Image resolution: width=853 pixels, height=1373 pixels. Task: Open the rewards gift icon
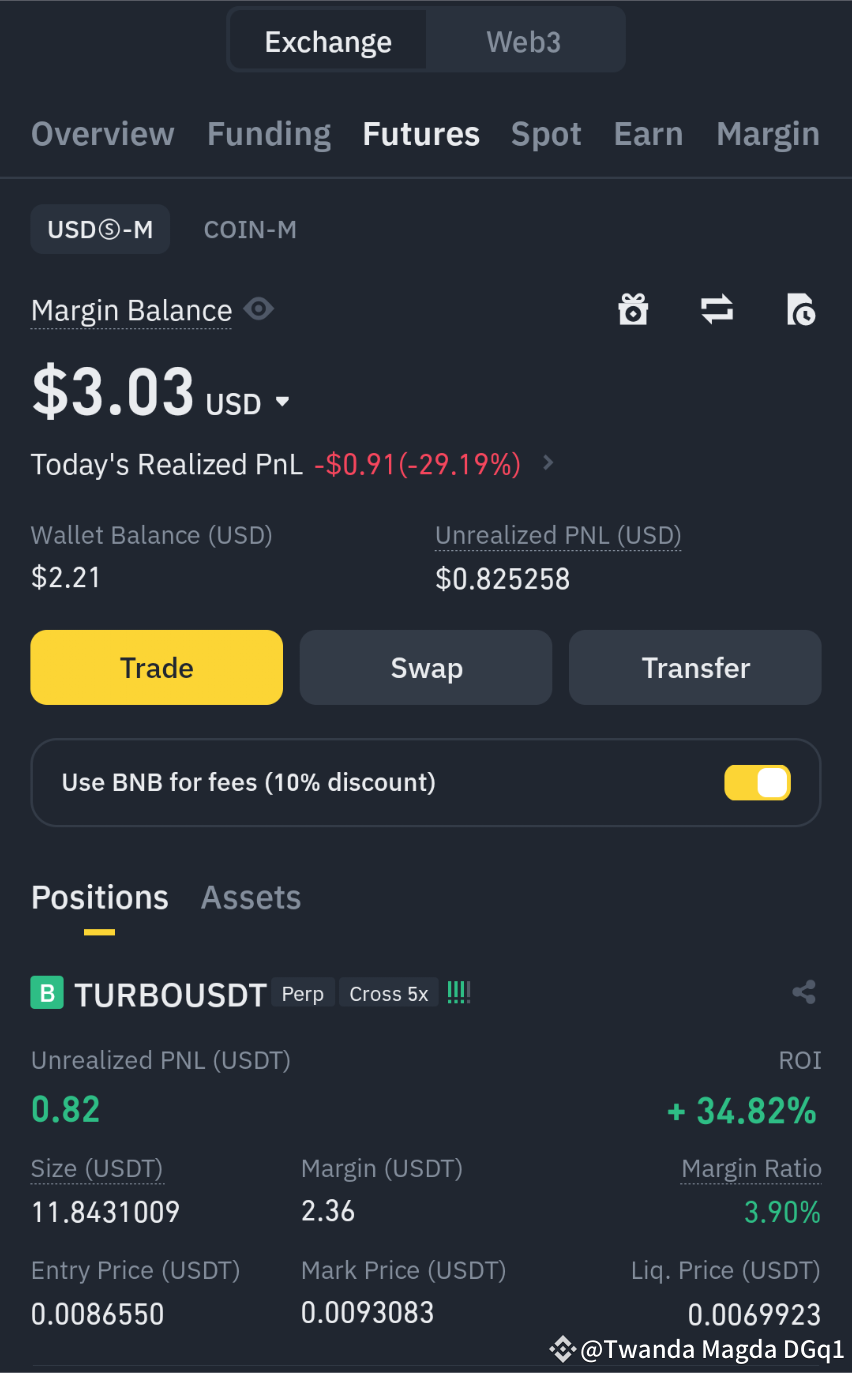[x=633, y=310]
